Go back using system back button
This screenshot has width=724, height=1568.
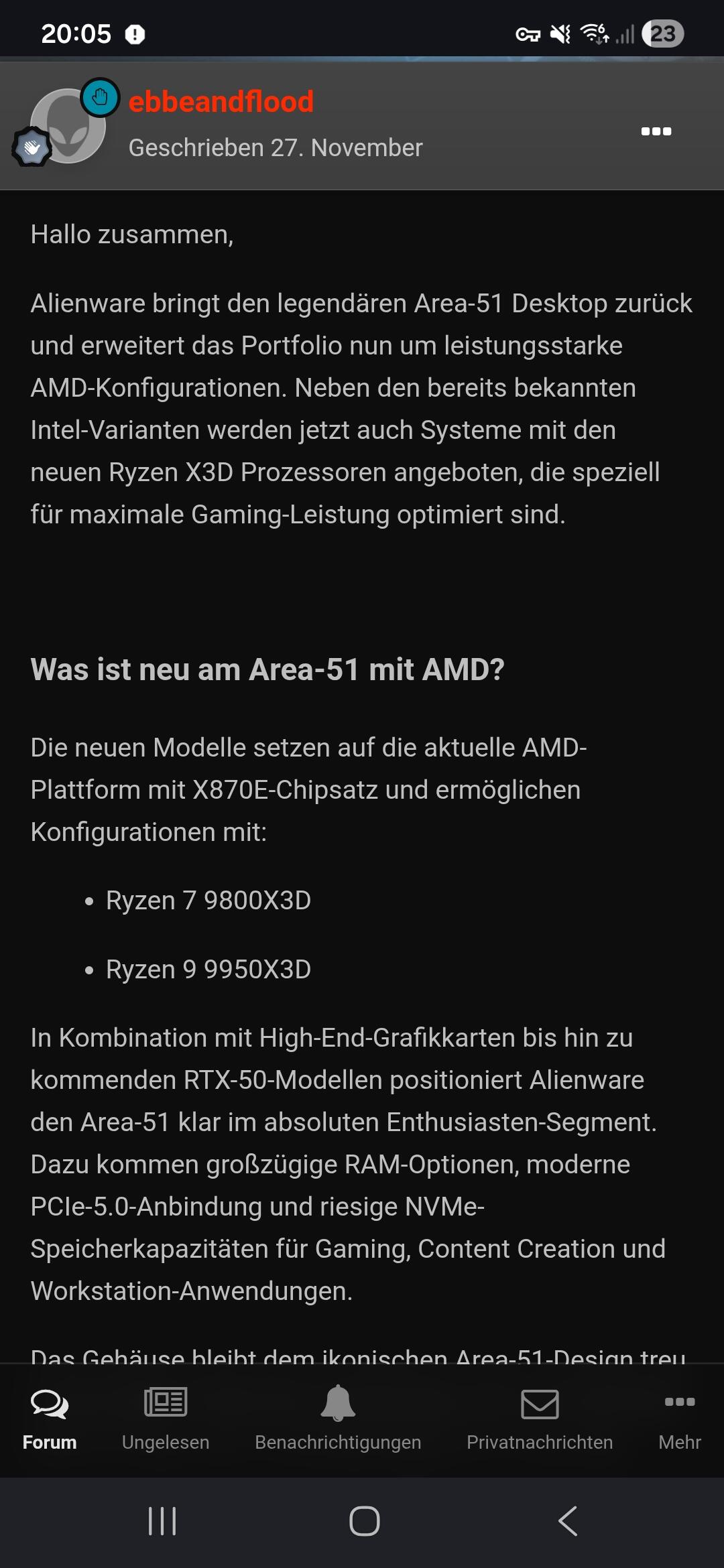coord(567,1521)
